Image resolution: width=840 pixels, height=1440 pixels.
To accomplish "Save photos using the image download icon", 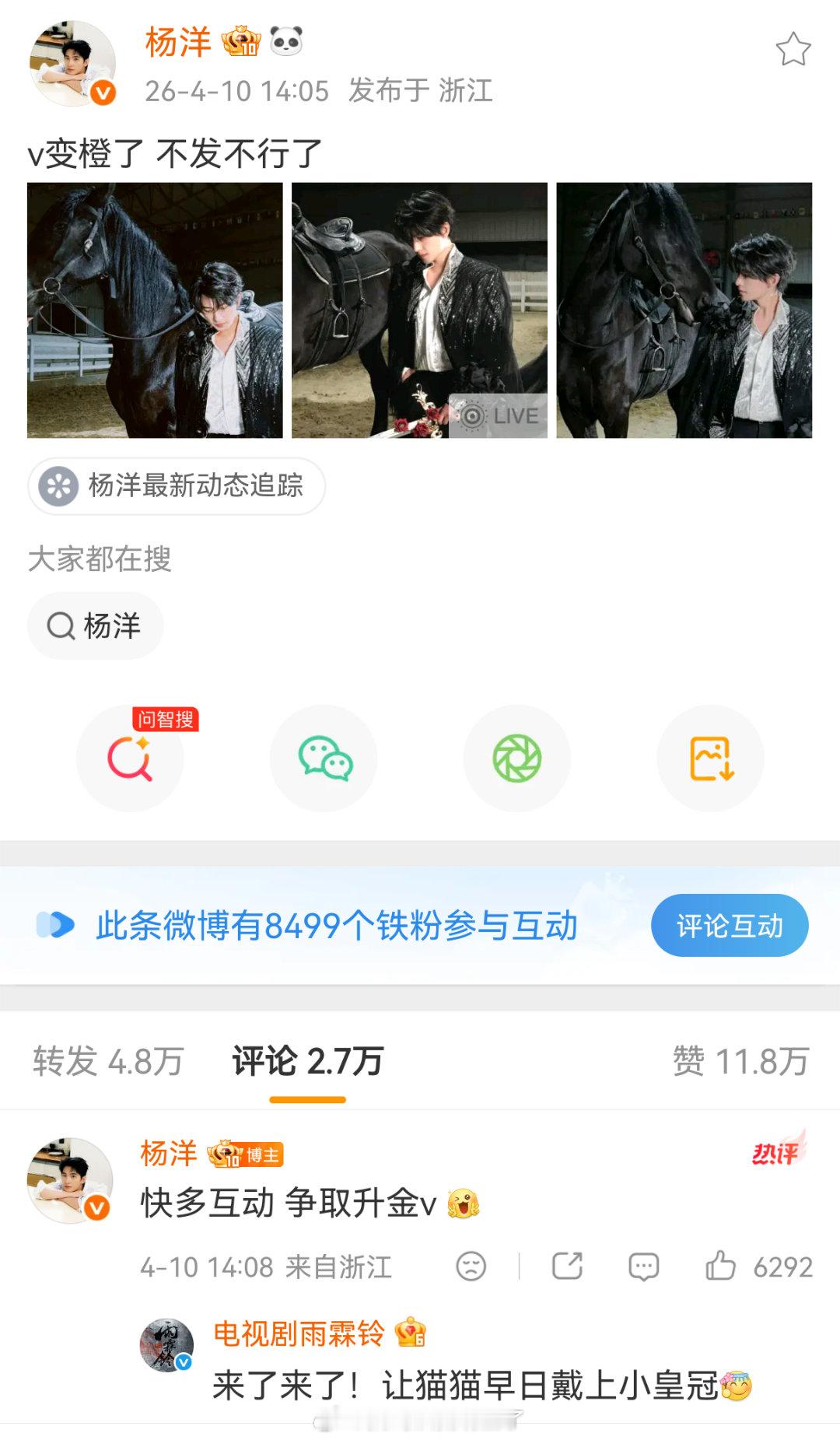I will click(x=709, y=758).
